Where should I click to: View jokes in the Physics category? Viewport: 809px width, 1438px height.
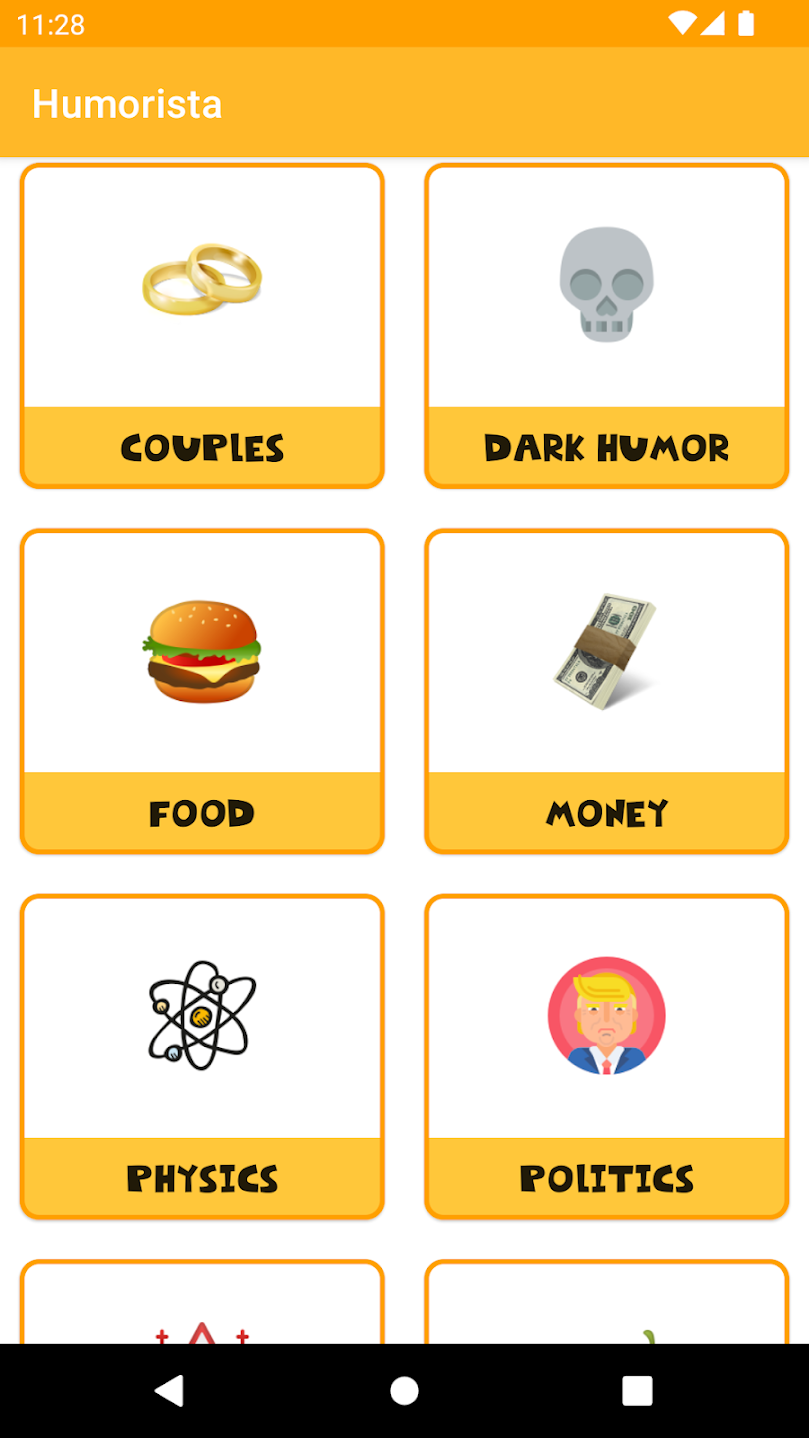202,1056
